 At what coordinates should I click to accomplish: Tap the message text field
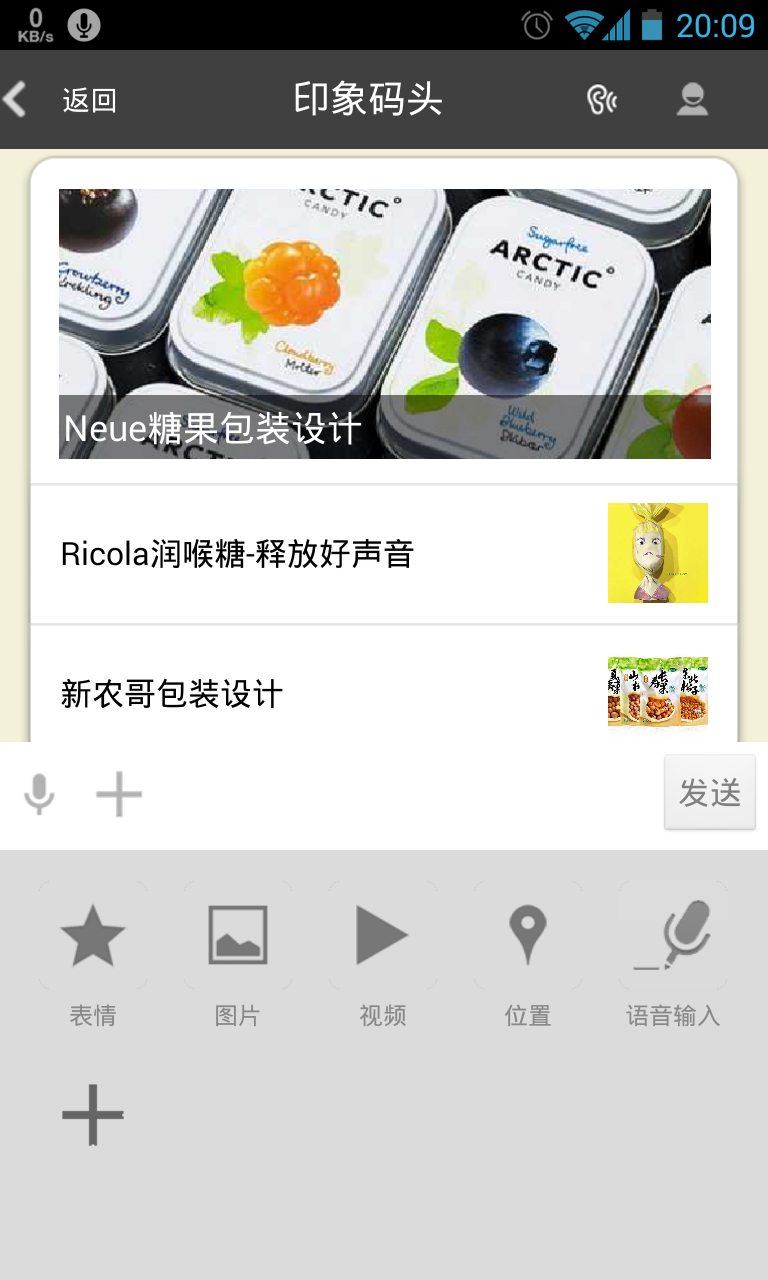(x=405, y=795)
